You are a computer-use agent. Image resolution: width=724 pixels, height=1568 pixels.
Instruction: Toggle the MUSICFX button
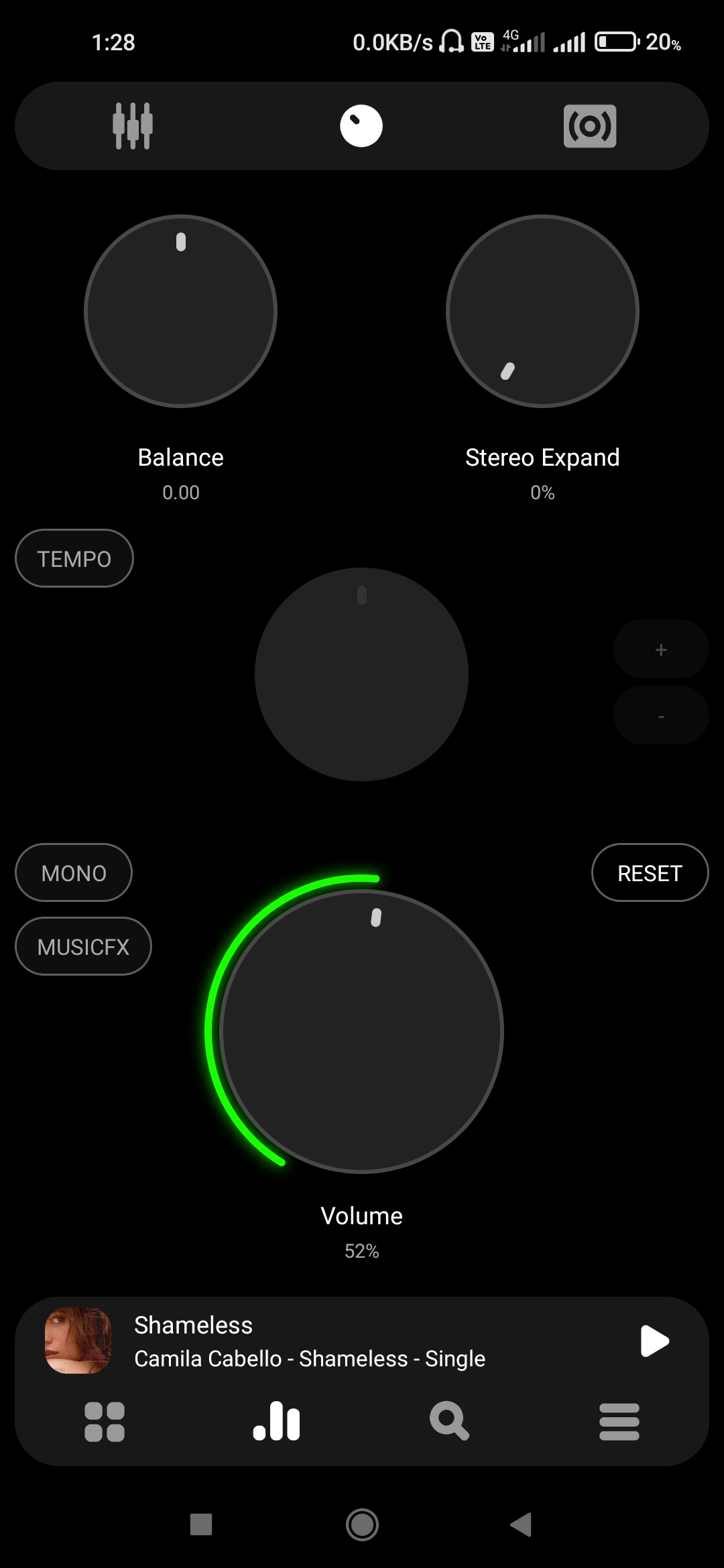pos(83,946)
